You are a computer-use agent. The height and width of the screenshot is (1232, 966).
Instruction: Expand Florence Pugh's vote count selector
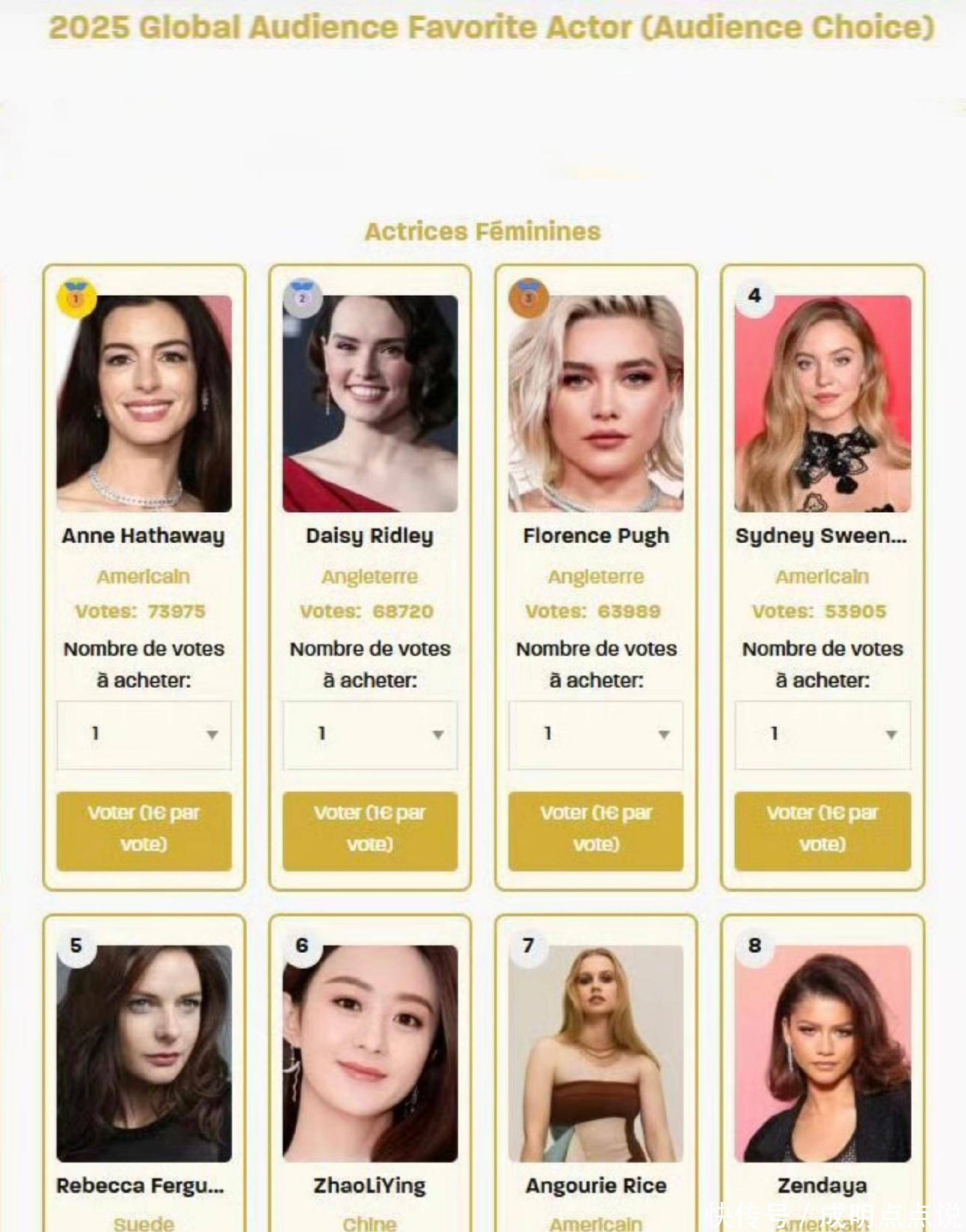point(596,735)
